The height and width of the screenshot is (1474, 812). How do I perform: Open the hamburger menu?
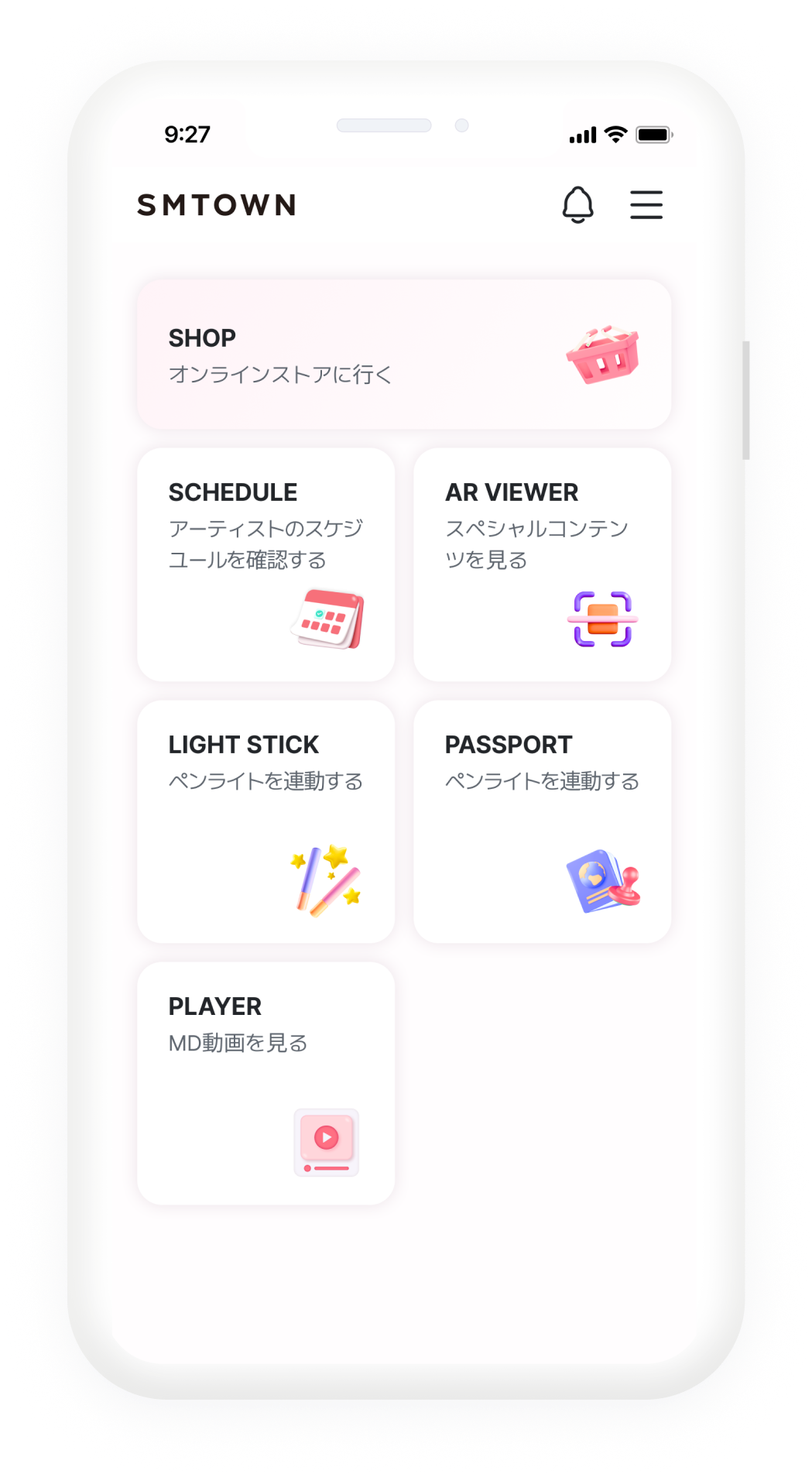pyautogui.click(x=646, y=205)
